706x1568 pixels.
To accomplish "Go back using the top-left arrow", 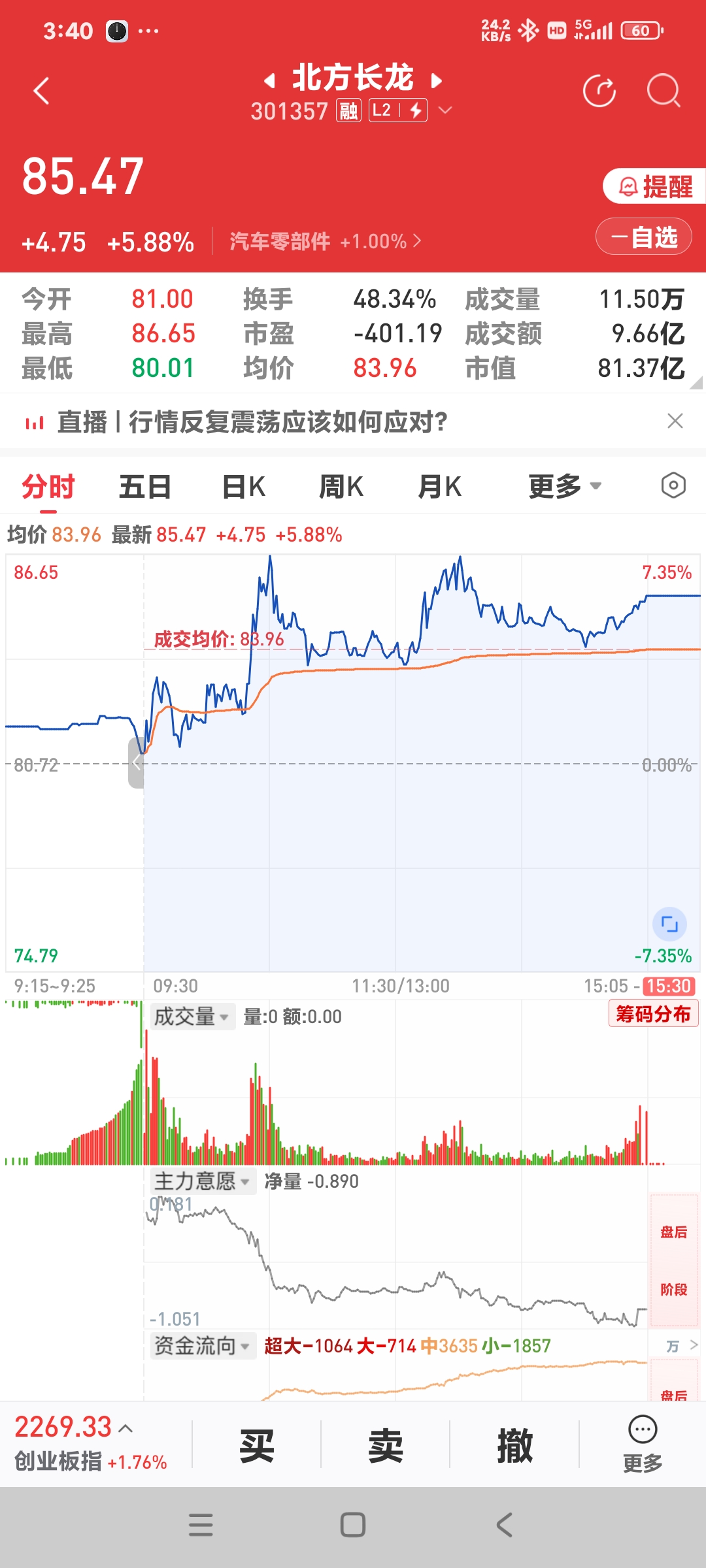I will pos(42,91).
